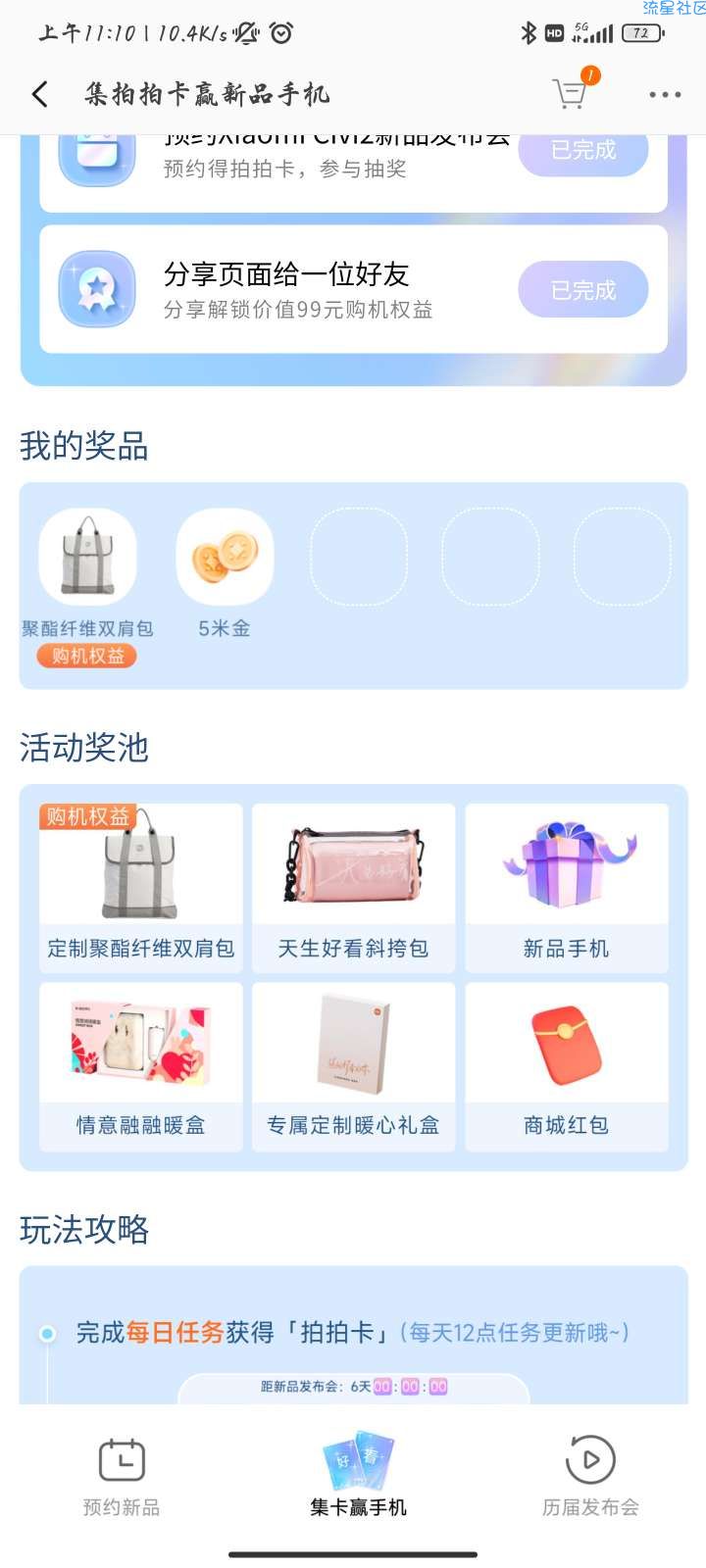Image resolution: width=706 pixels, height=1568 pixels.
Task: Go back from the card collection page
Action: pyautogui.click(x=40, y=94)
